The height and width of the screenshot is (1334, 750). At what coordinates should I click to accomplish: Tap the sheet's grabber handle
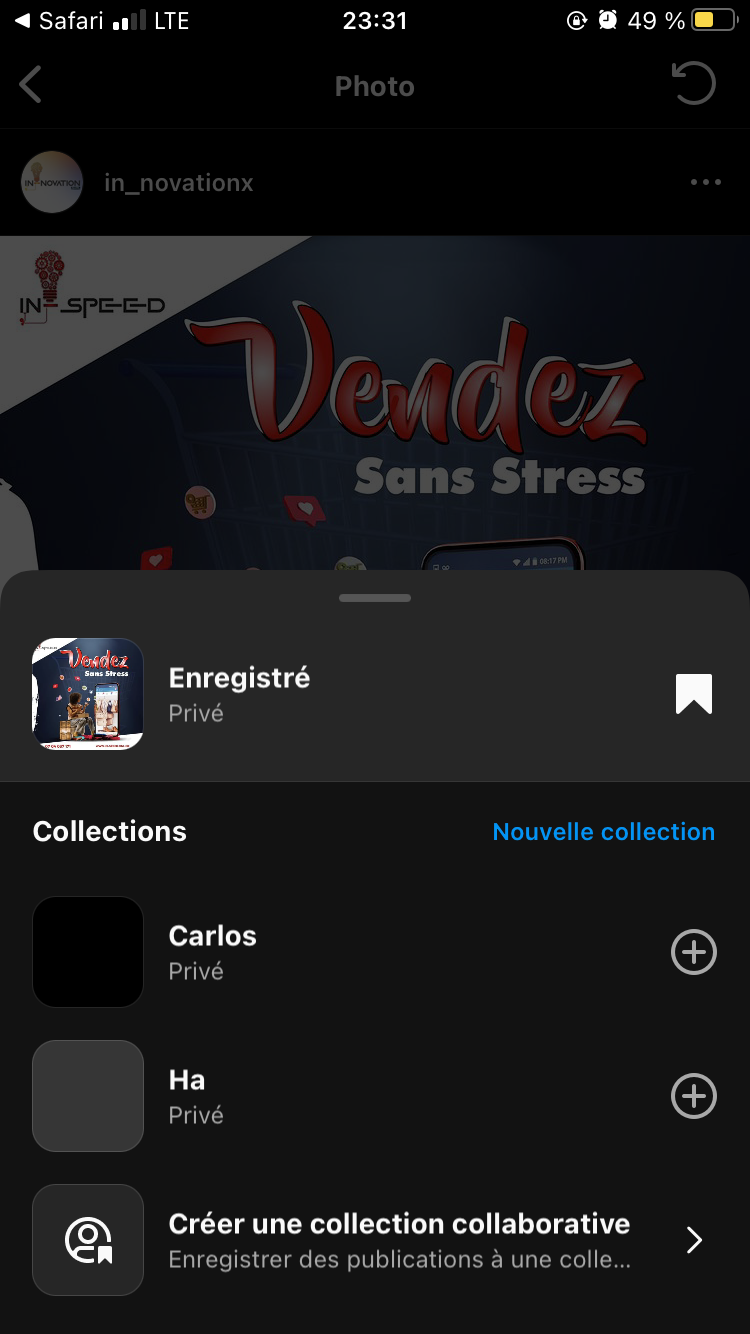(375, 598)
